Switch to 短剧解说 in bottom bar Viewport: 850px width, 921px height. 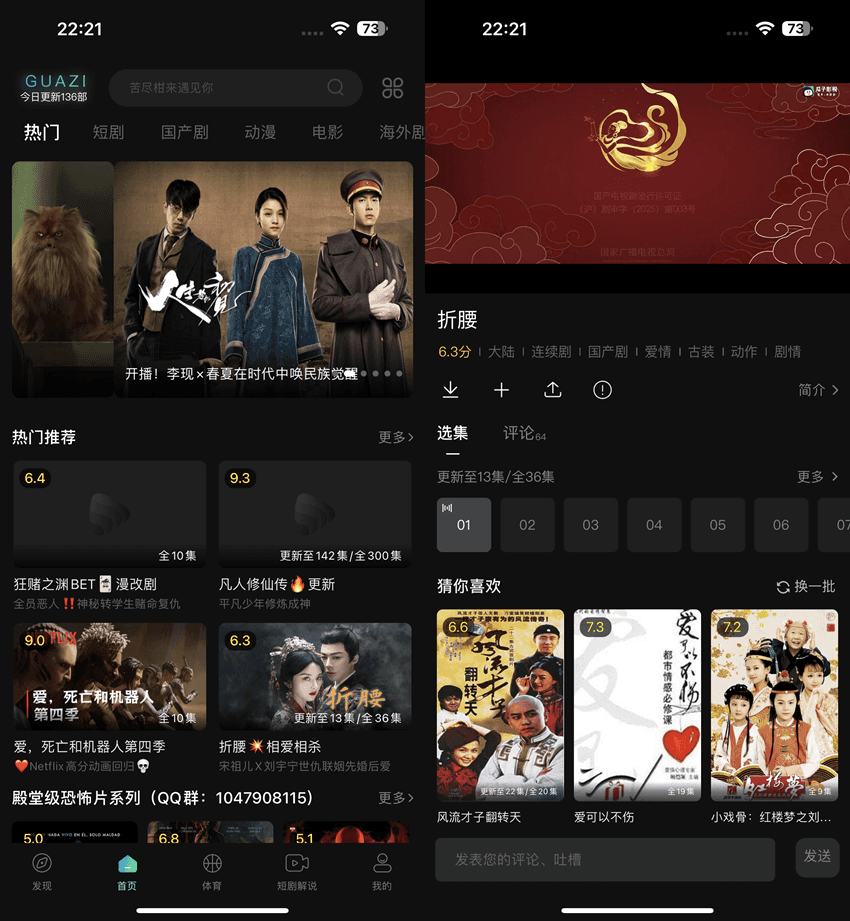[x=297, y=870]
